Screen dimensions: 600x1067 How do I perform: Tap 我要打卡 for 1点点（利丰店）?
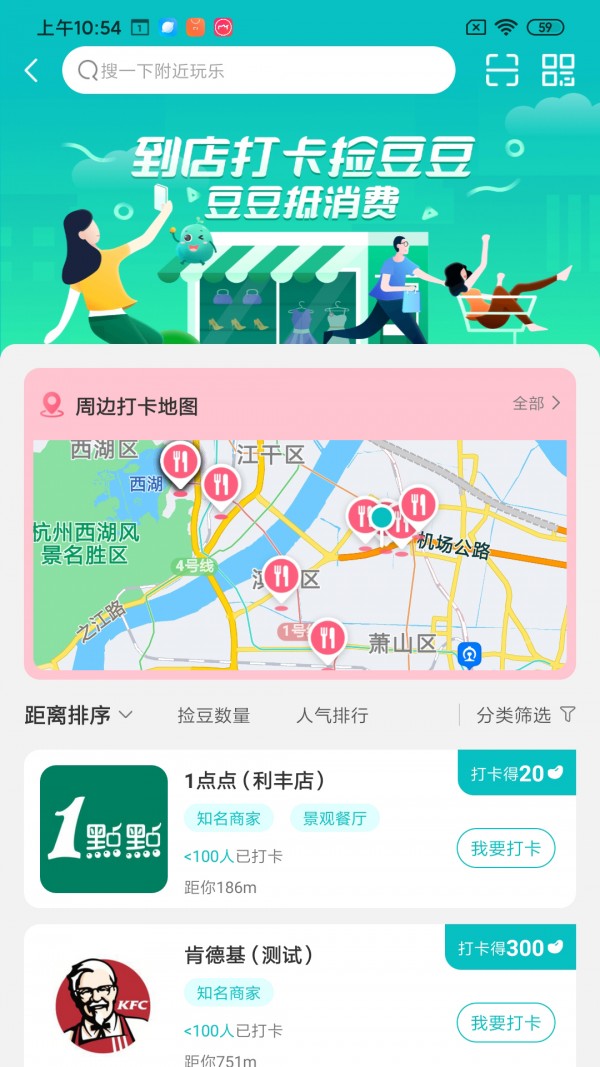(506, 848)
